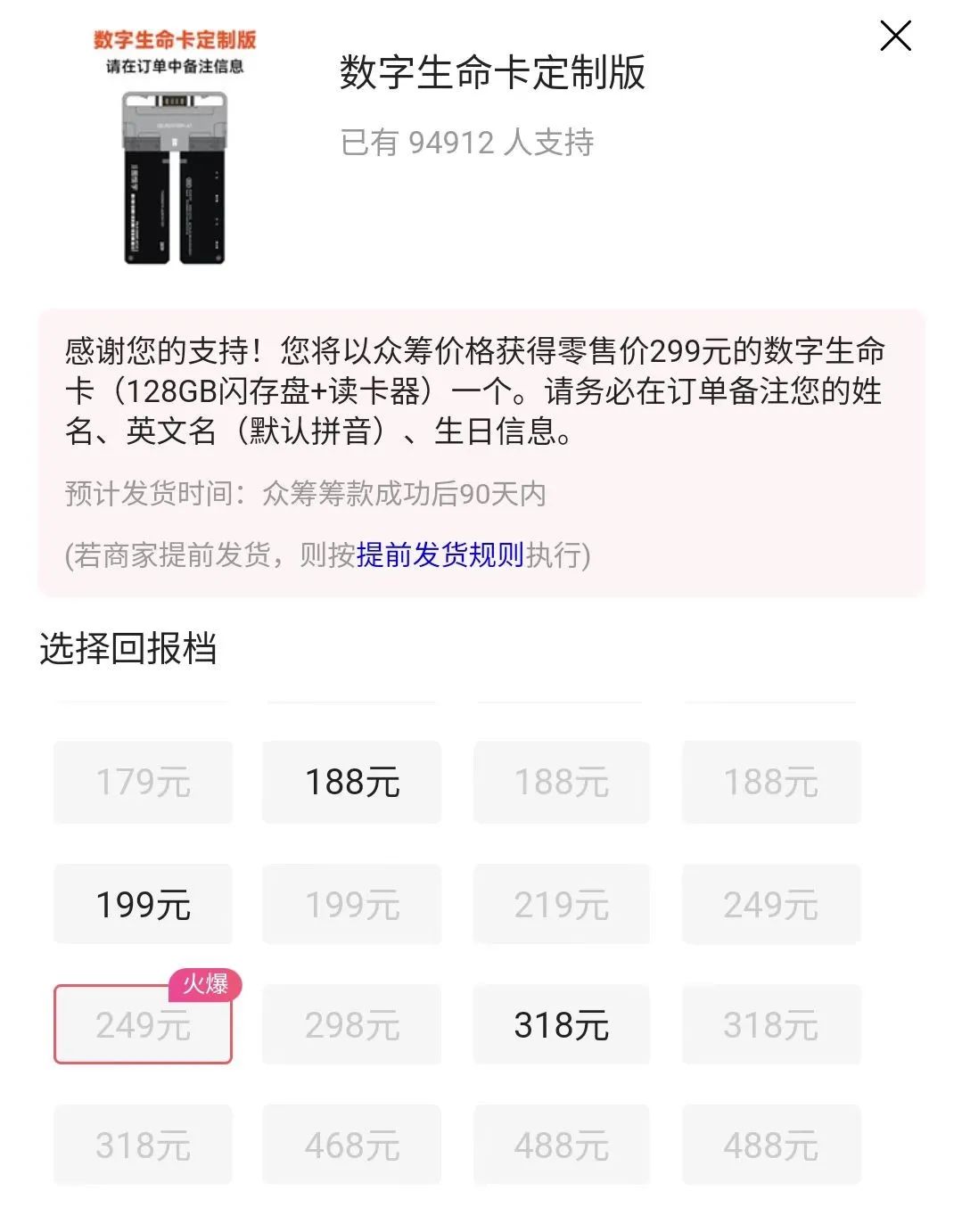Close the reward selection sheet
The image size is (962, 1232).
point(895,37)
